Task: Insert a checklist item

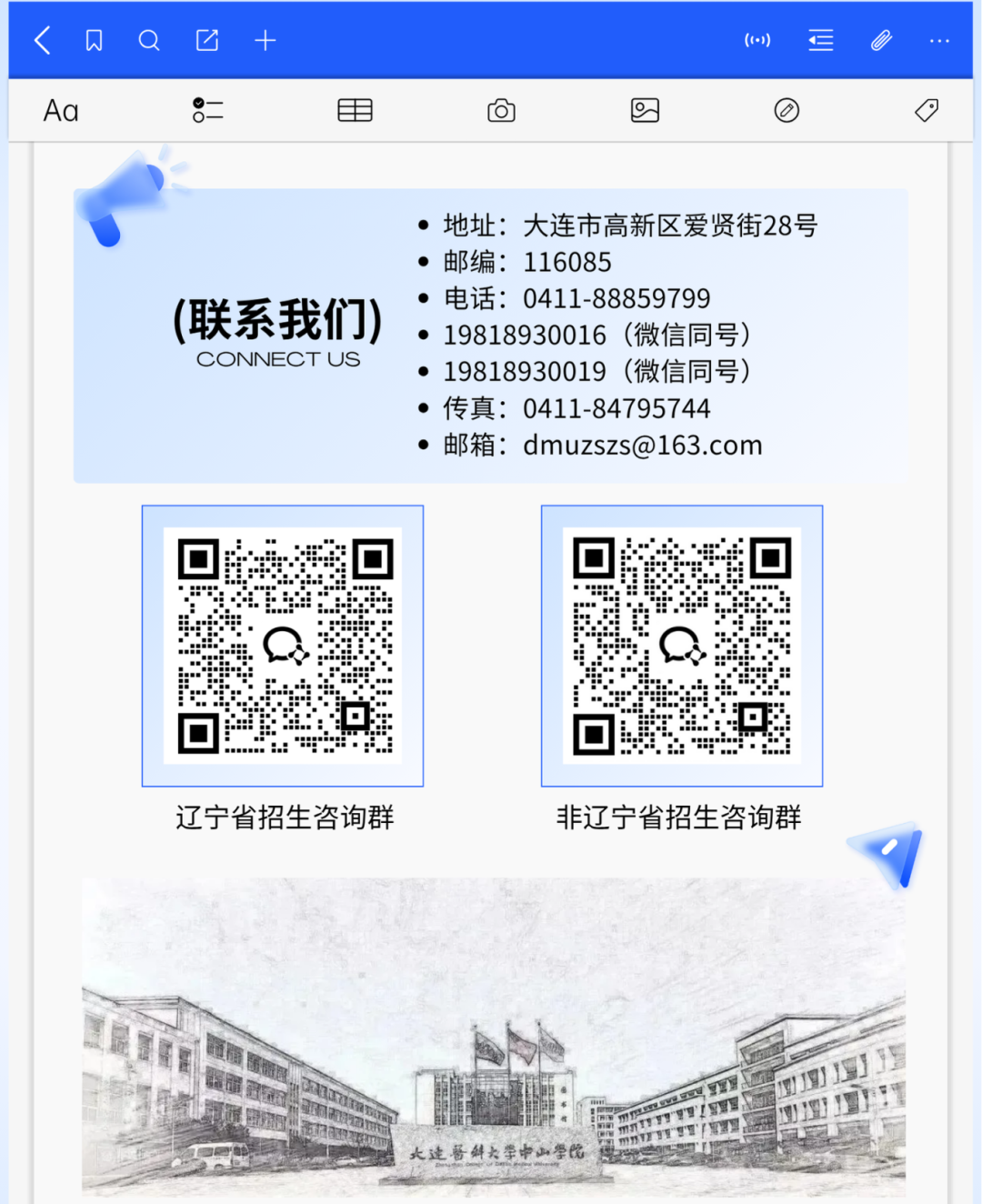Action: coord(207,111)
